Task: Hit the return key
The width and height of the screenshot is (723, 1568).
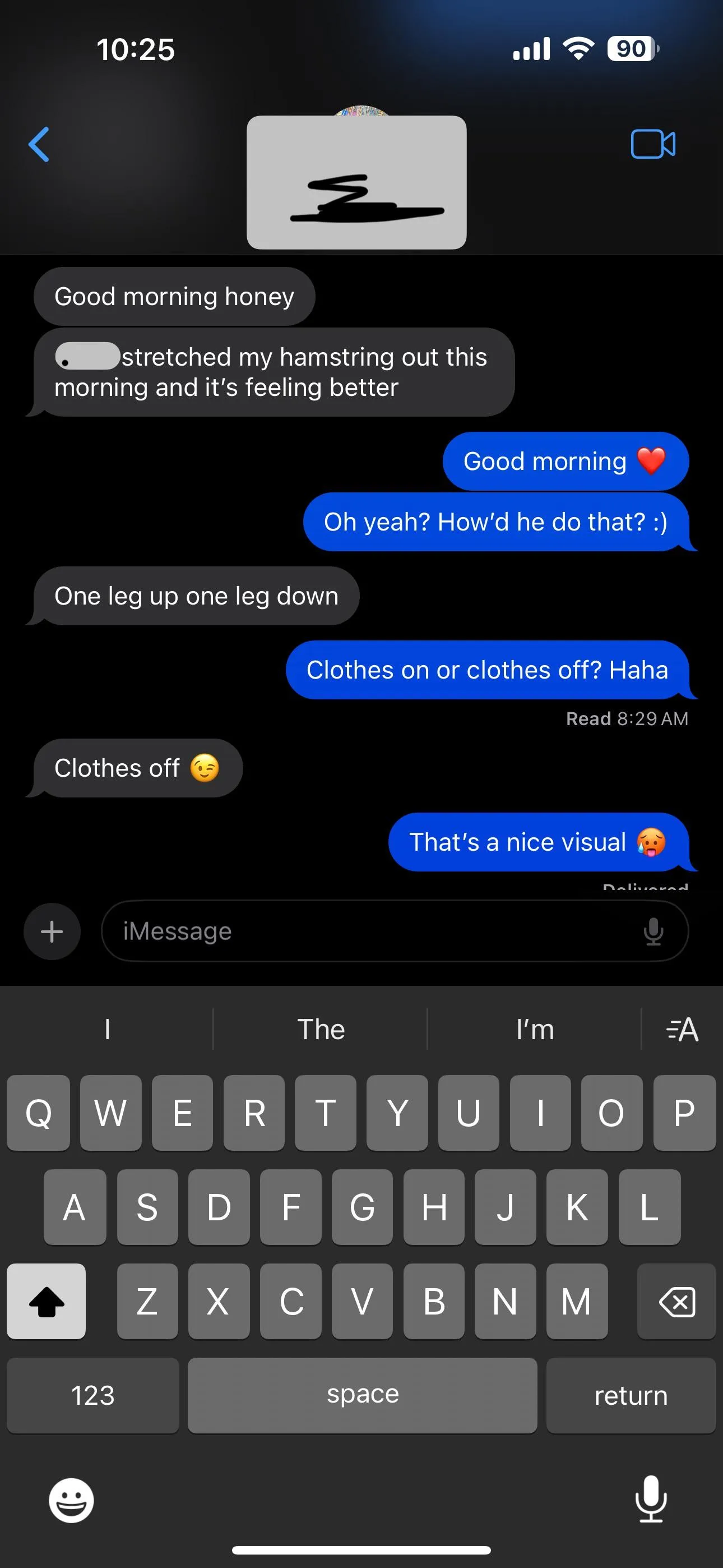Action: pos(631,1395)
